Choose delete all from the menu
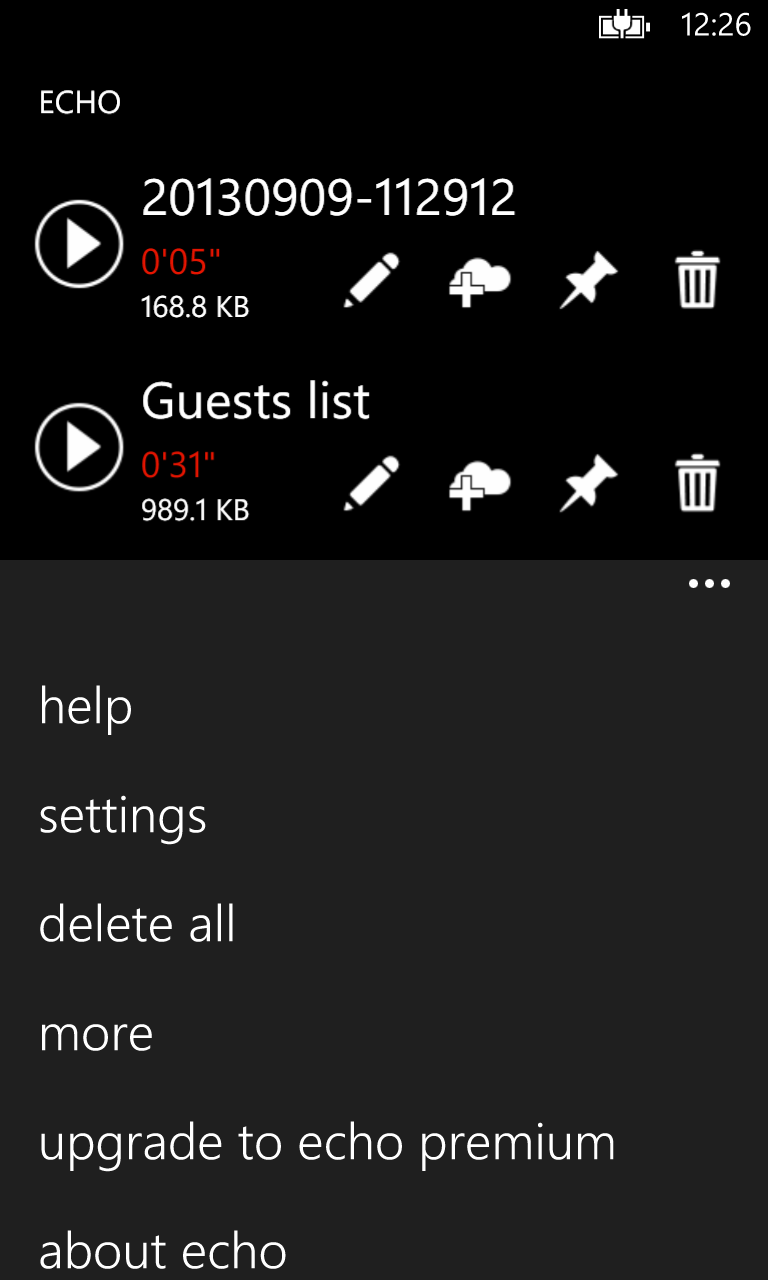Image resolution: width=768 pixels, height=1280 pixels. coord(137,924)
